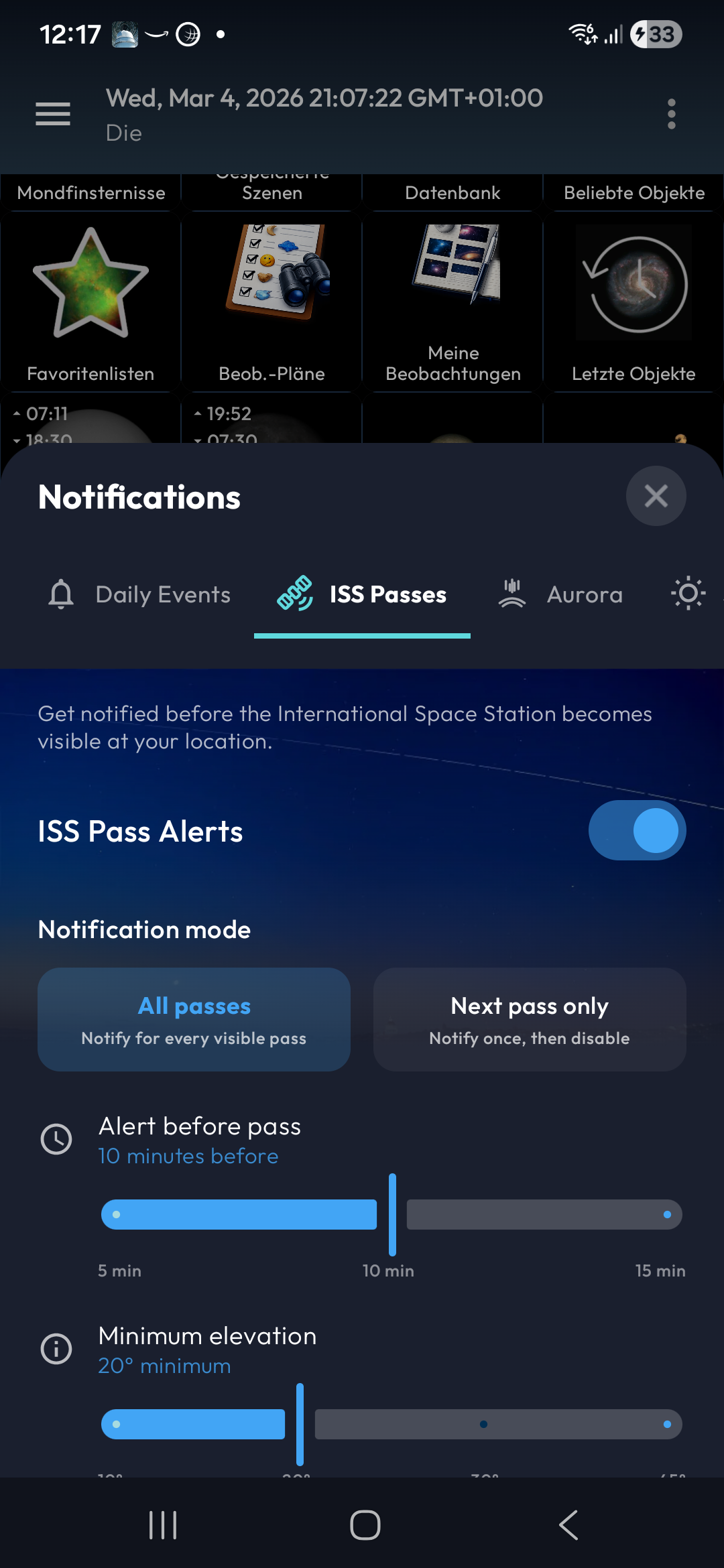Tap the ISS Passes satellite icon
The width and height of the screenshot is (724, 1568).
295,593
